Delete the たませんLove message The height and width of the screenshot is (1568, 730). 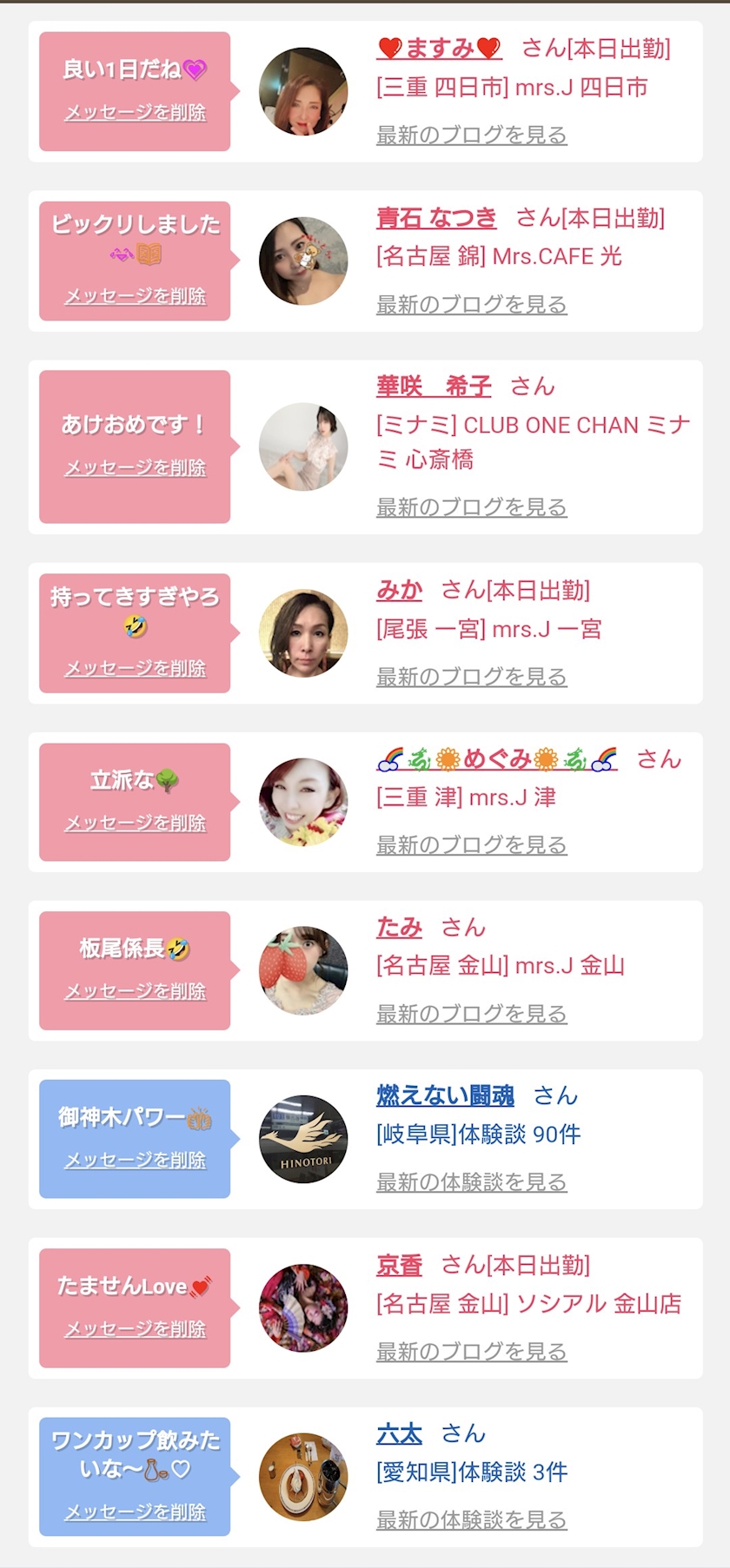[x=136, y=1329]
